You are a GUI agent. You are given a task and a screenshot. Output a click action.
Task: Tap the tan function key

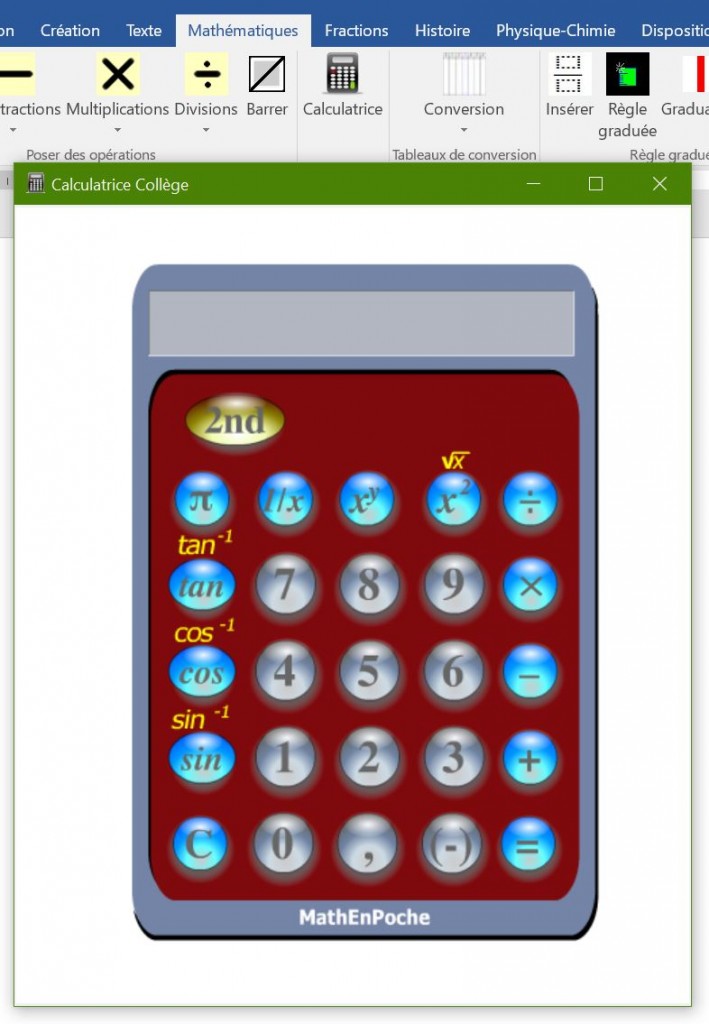pyautogui.click(x=202, y=585)
